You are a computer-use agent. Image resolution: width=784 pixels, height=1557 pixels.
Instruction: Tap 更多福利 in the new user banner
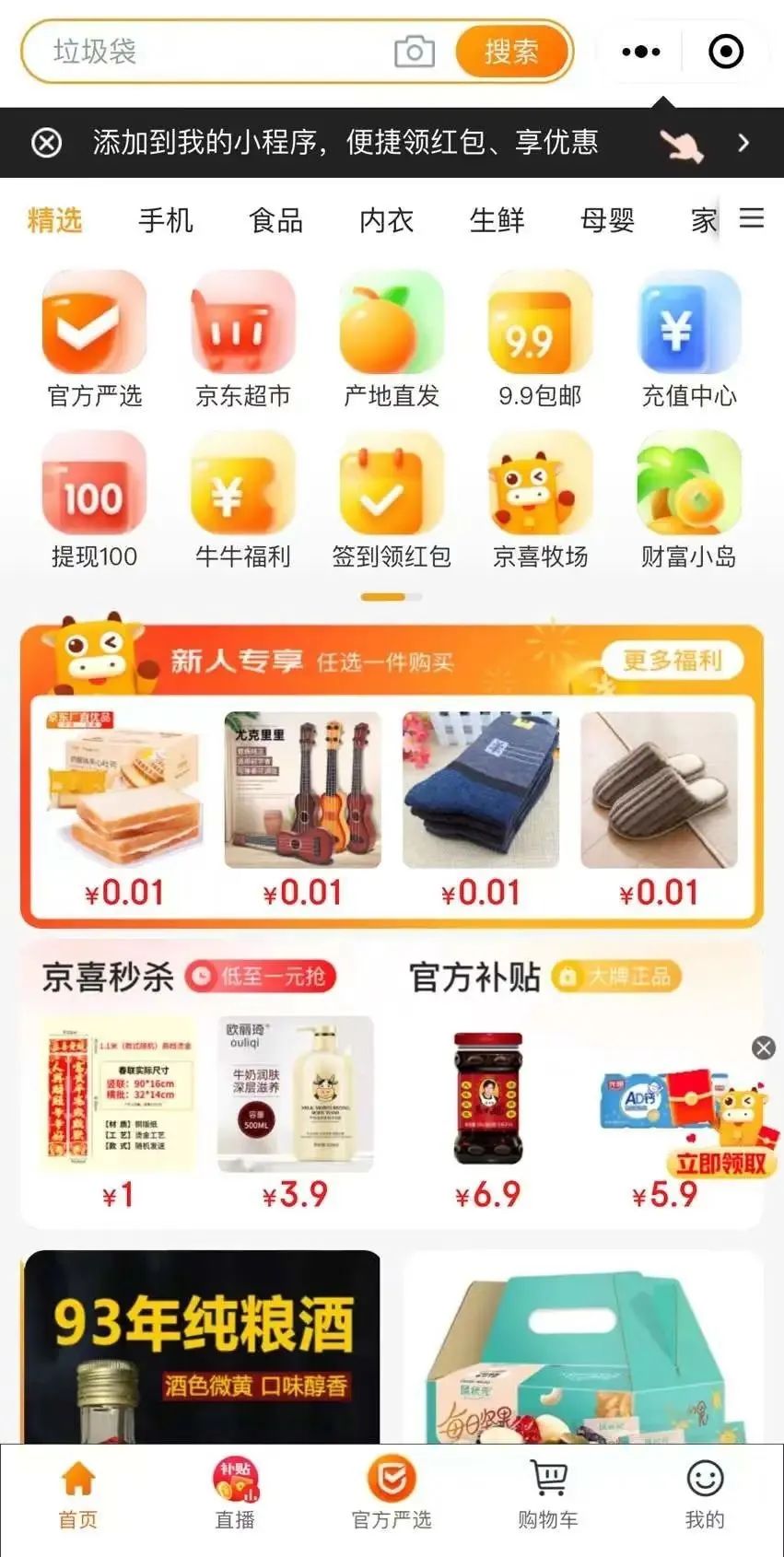click(673, 661)
